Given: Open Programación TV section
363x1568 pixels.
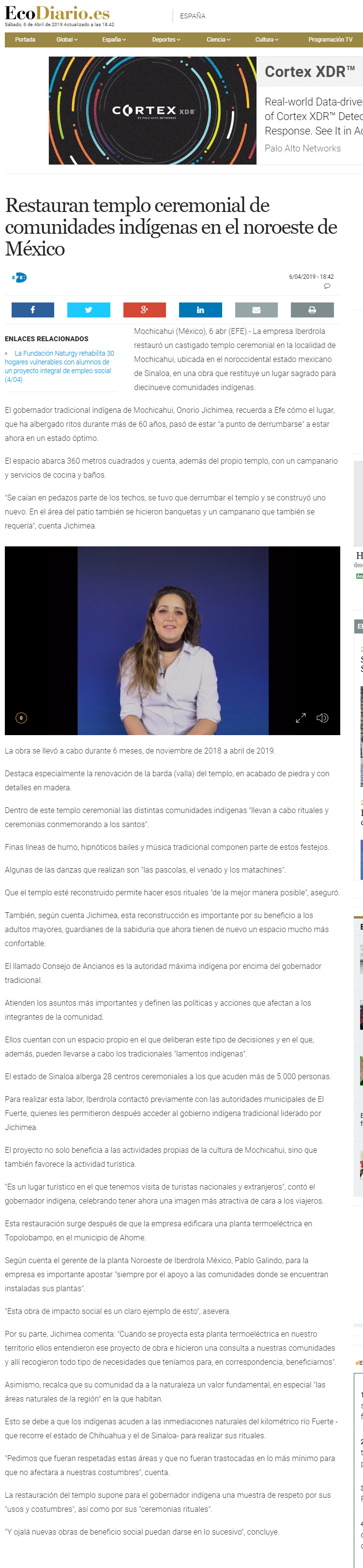Looking at the screenshot, I should [330, 40].
